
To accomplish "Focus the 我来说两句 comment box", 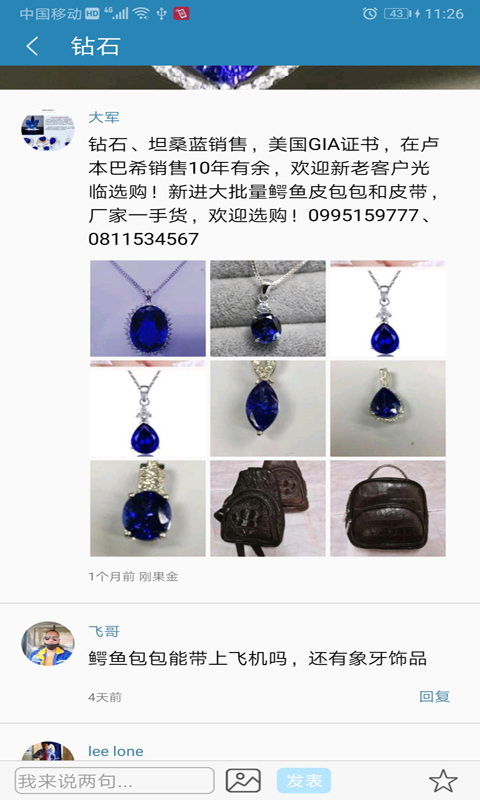I will tap(114, 781).
